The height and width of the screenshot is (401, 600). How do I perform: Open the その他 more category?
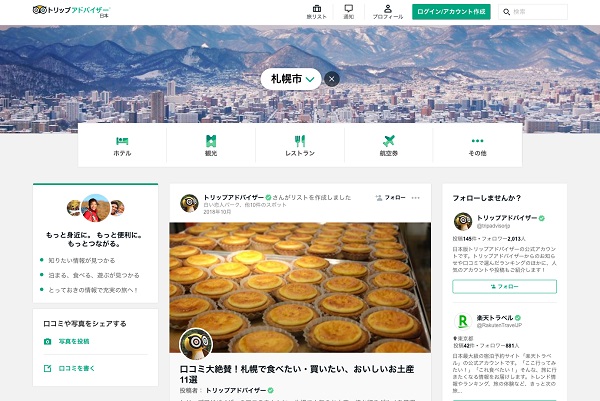click(477, 145)
